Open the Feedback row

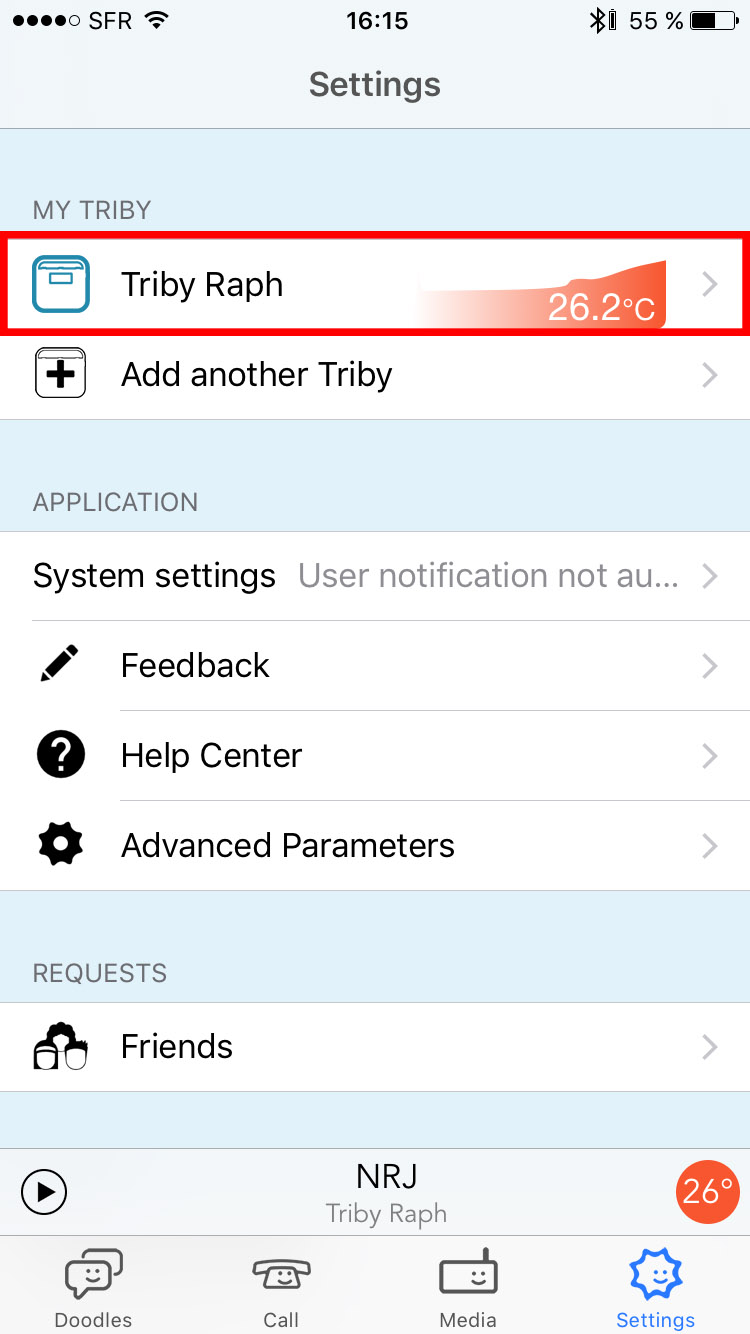click(374, 666)
